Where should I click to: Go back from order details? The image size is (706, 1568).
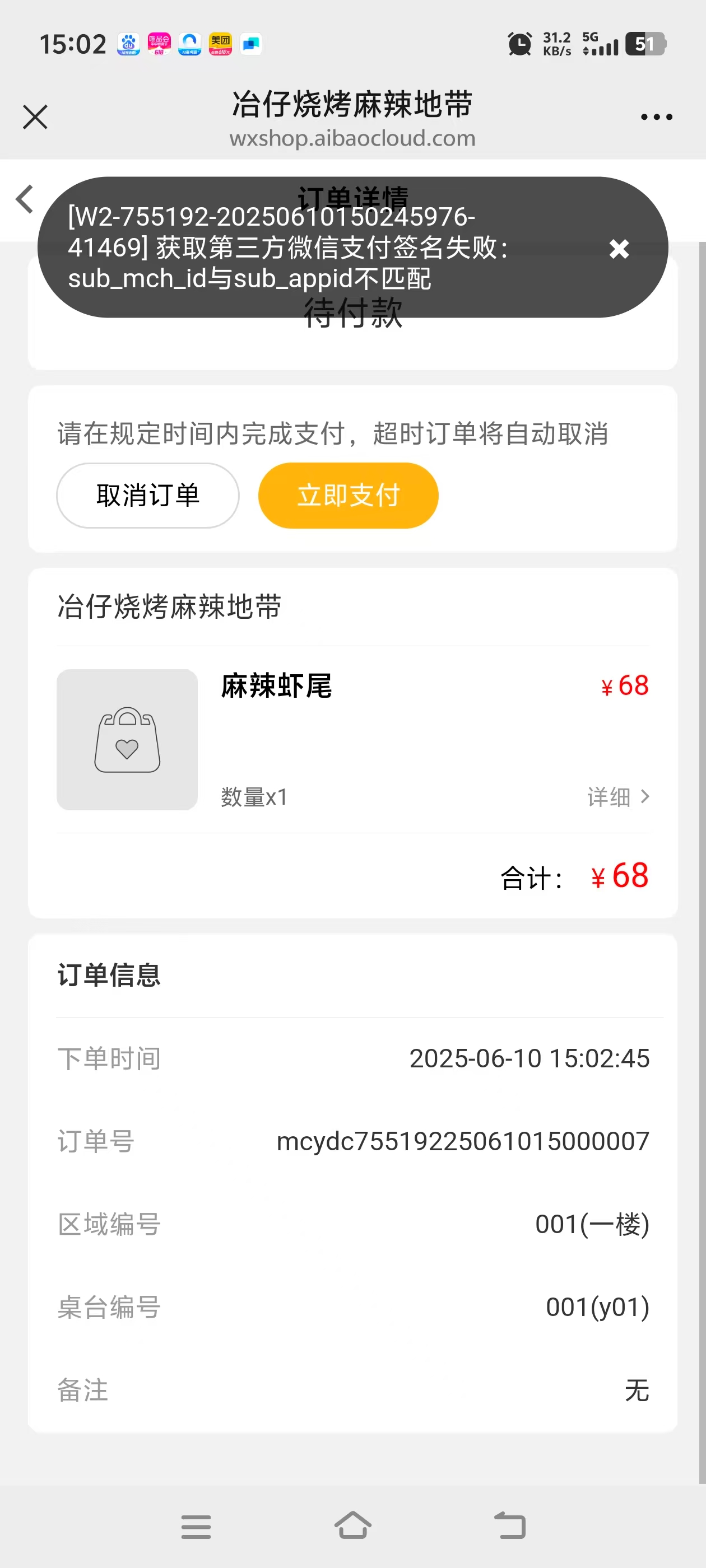(24, 199)
